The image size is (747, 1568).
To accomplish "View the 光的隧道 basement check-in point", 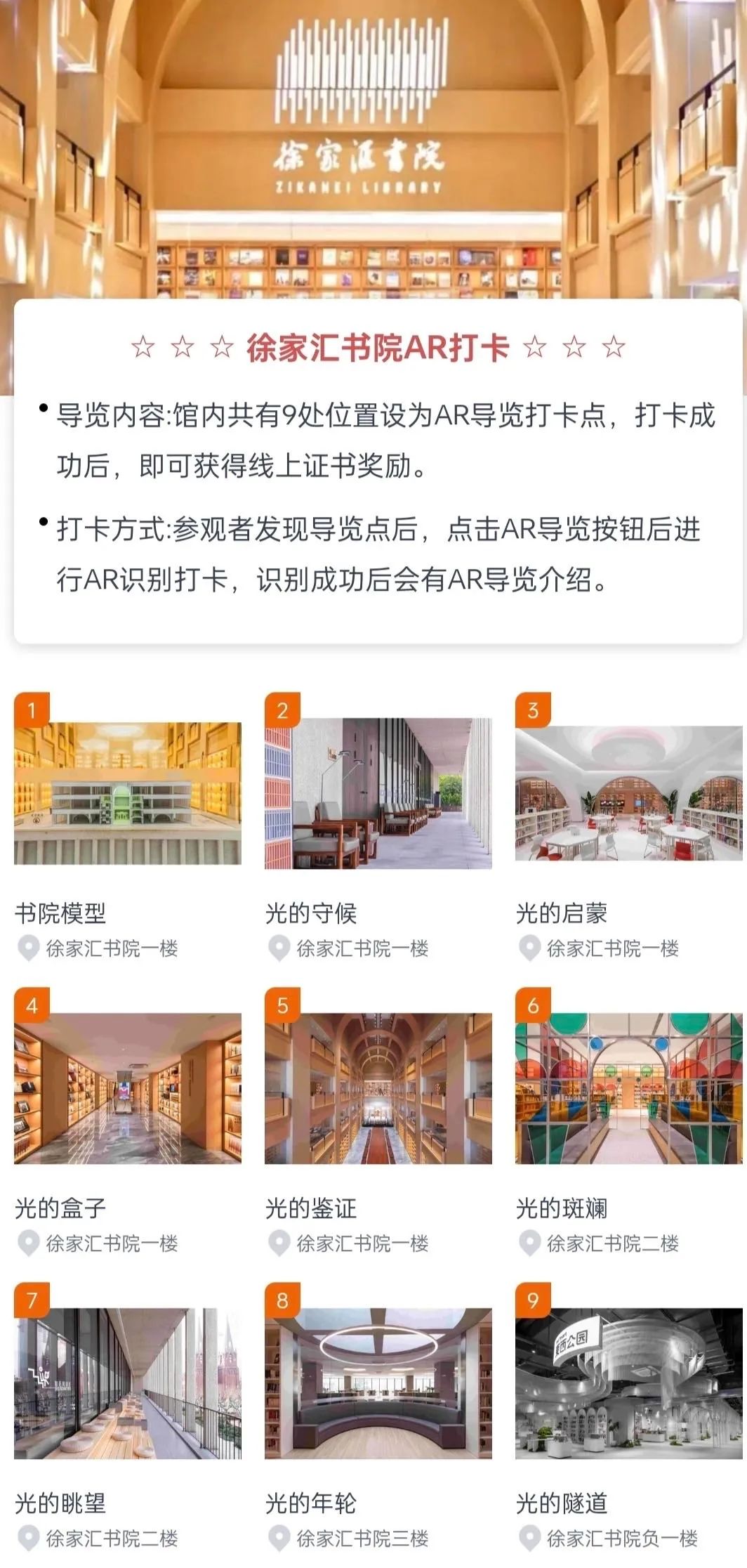I will [x=628, y=1383].
